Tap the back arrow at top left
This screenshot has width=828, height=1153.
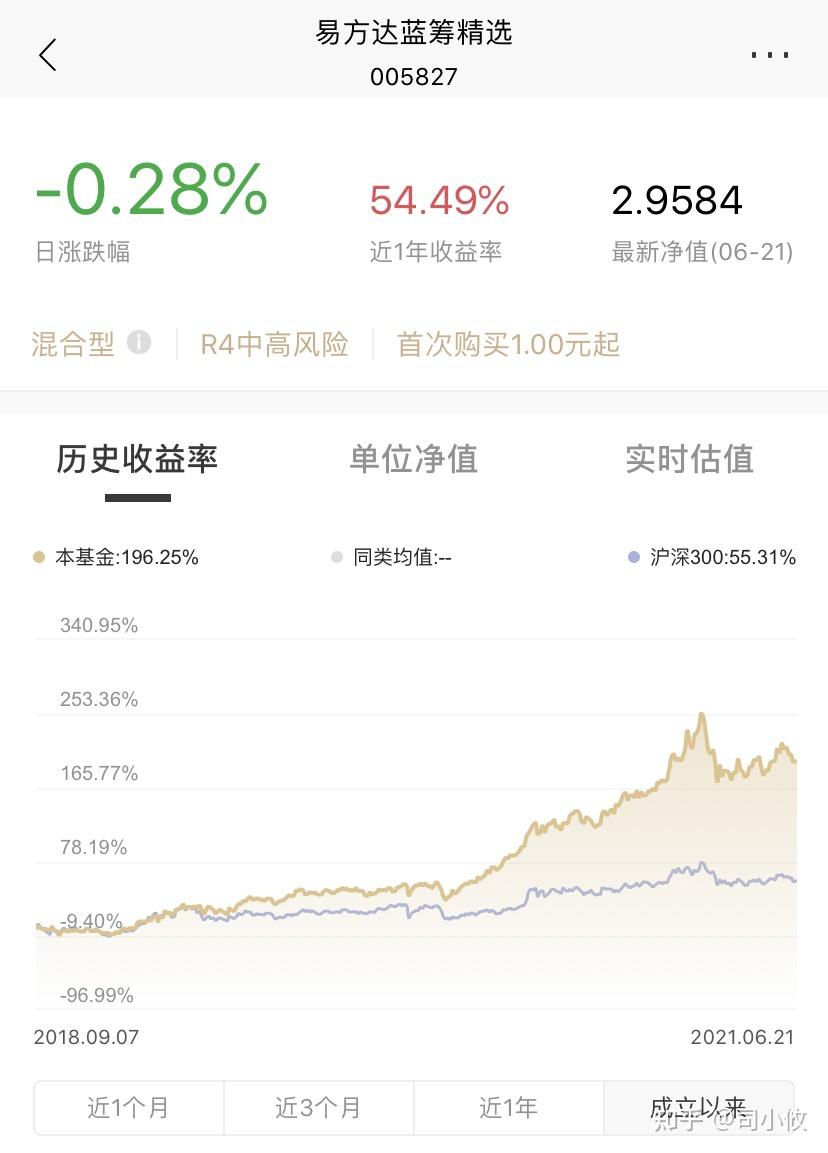47,55
